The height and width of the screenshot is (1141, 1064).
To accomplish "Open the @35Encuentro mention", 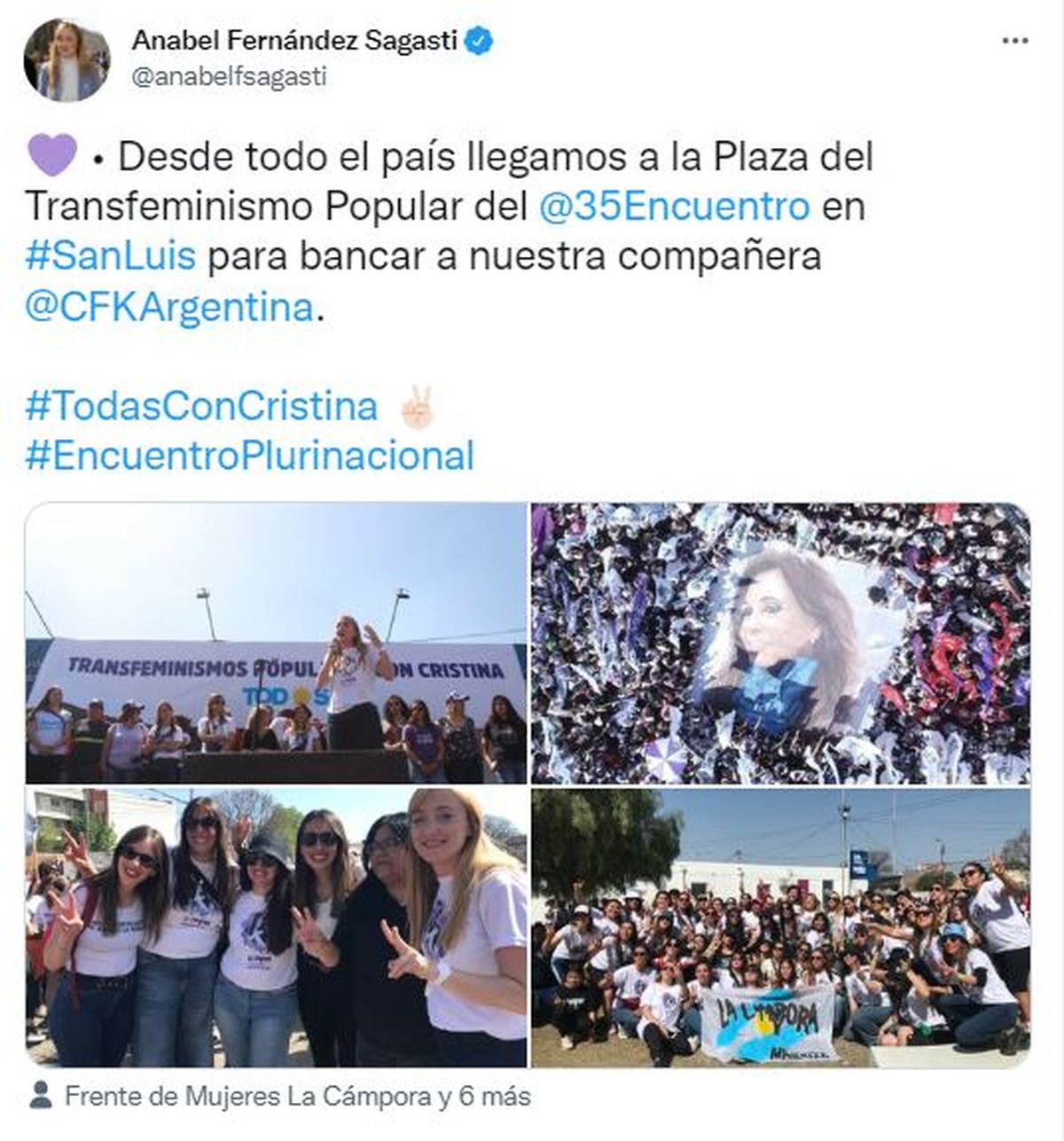I will click(674, 207).
